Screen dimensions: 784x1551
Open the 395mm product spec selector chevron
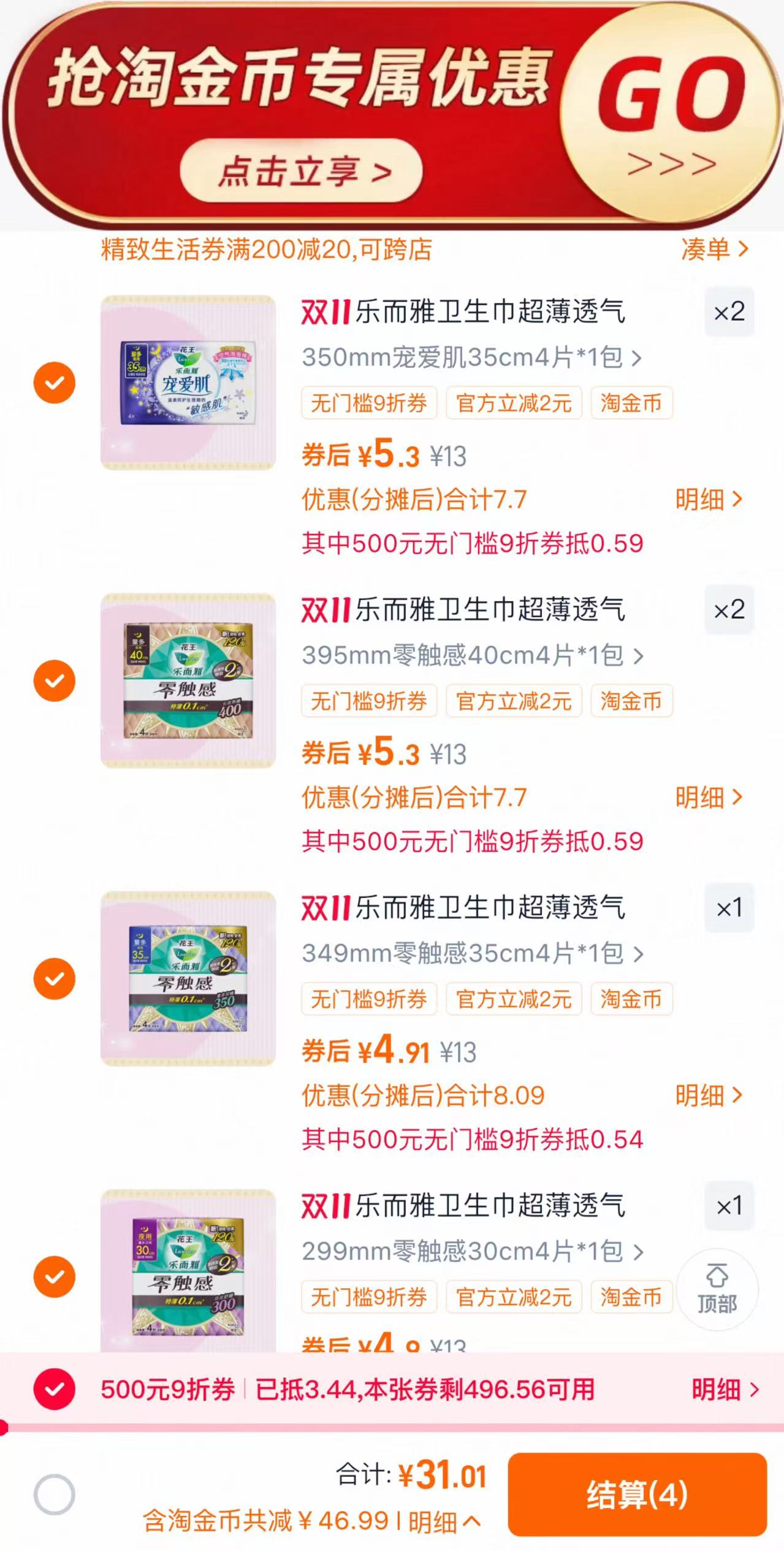point(641,655)
